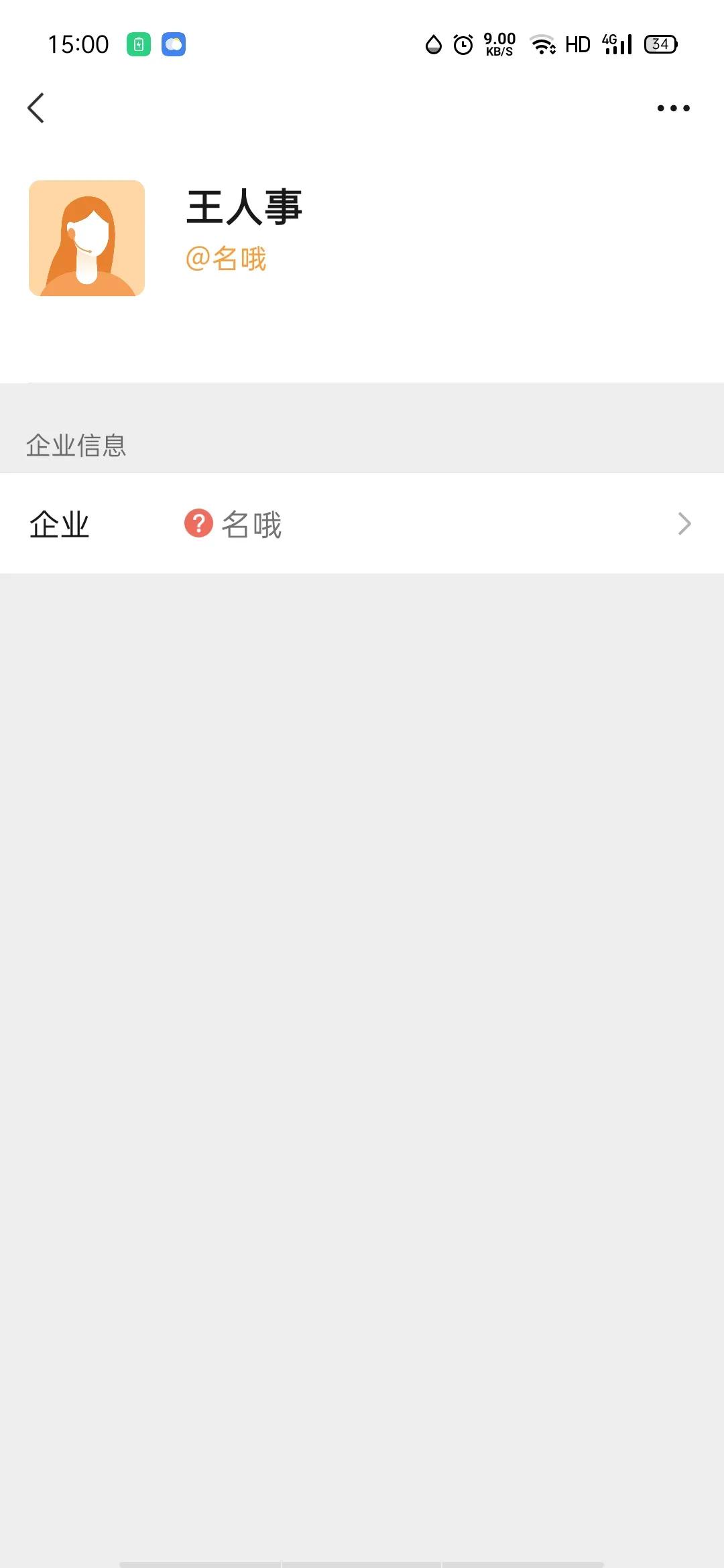The image size is (724, 1568).
Task: Tap 王人事's profile avatar
Action: pyautogui.click(x=86, y=237)
